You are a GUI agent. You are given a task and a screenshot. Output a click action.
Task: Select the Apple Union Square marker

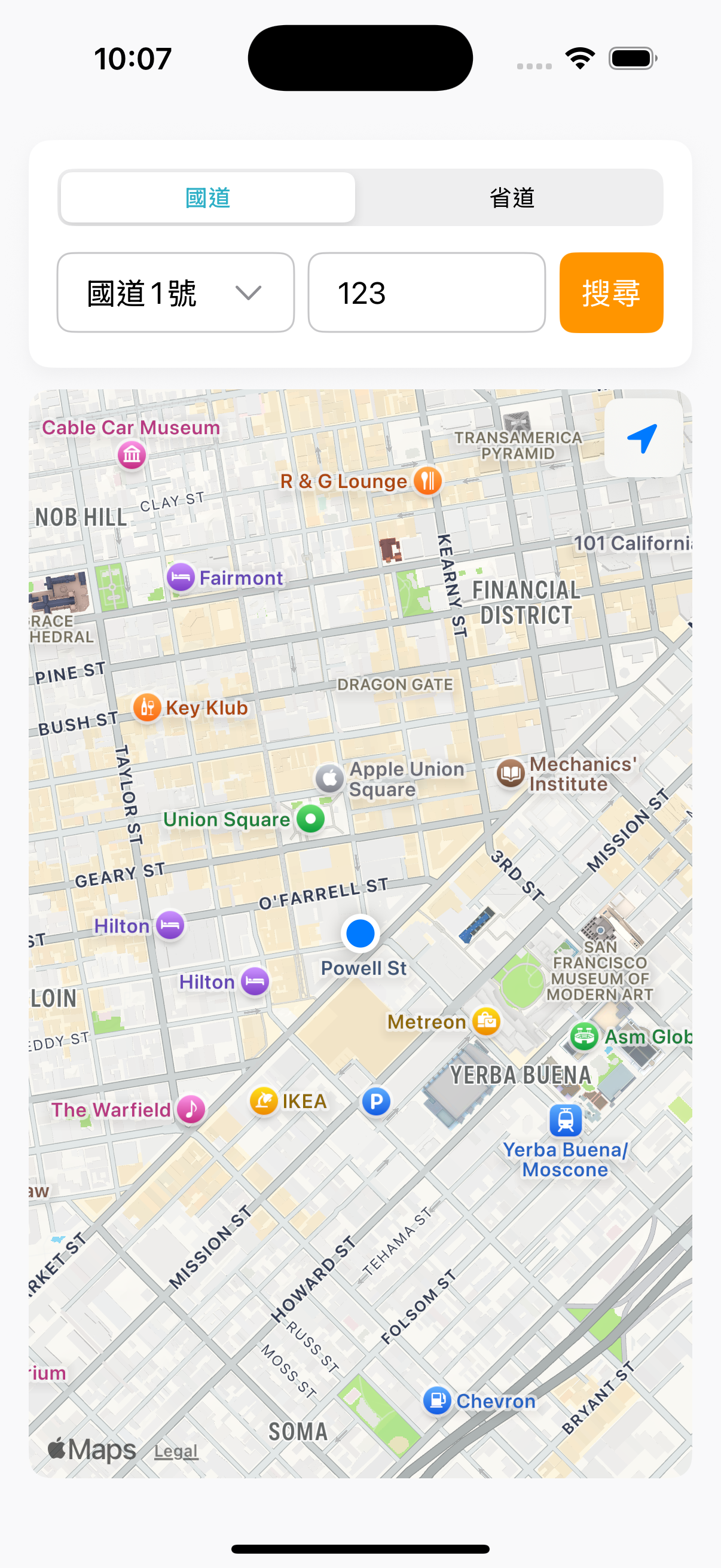330,778
